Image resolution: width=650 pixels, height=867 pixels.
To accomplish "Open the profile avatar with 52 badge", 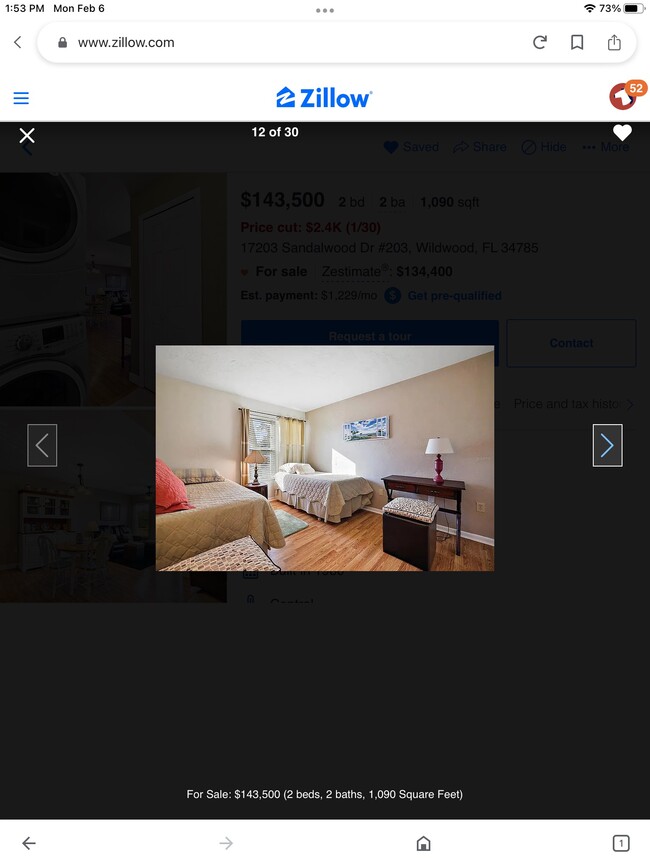I will tap(624, 96).
